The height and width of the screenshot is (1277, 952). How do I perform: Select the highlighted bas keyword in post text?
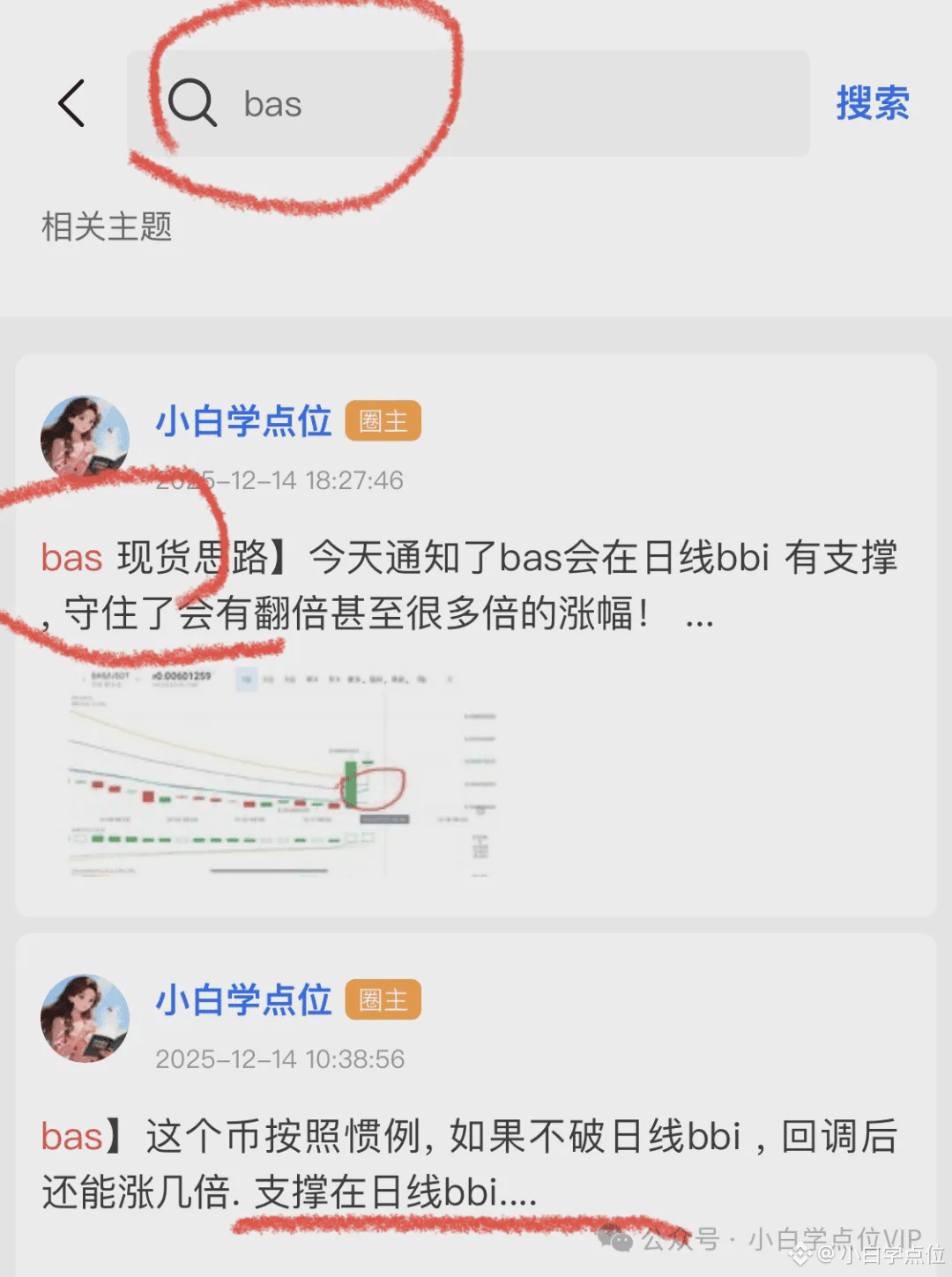pyautogui.click(x=71, y=557)
